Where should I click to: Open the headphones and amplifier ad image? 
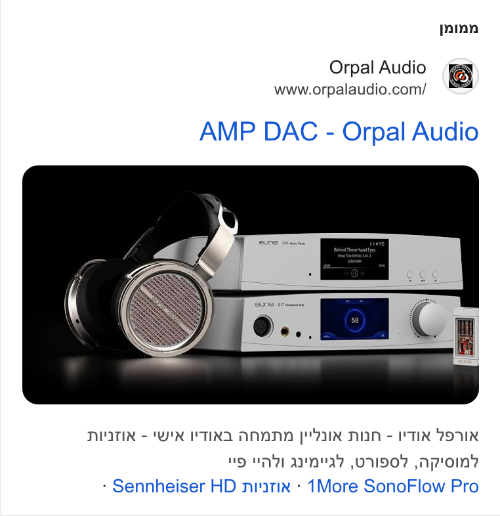pos(250,285)
